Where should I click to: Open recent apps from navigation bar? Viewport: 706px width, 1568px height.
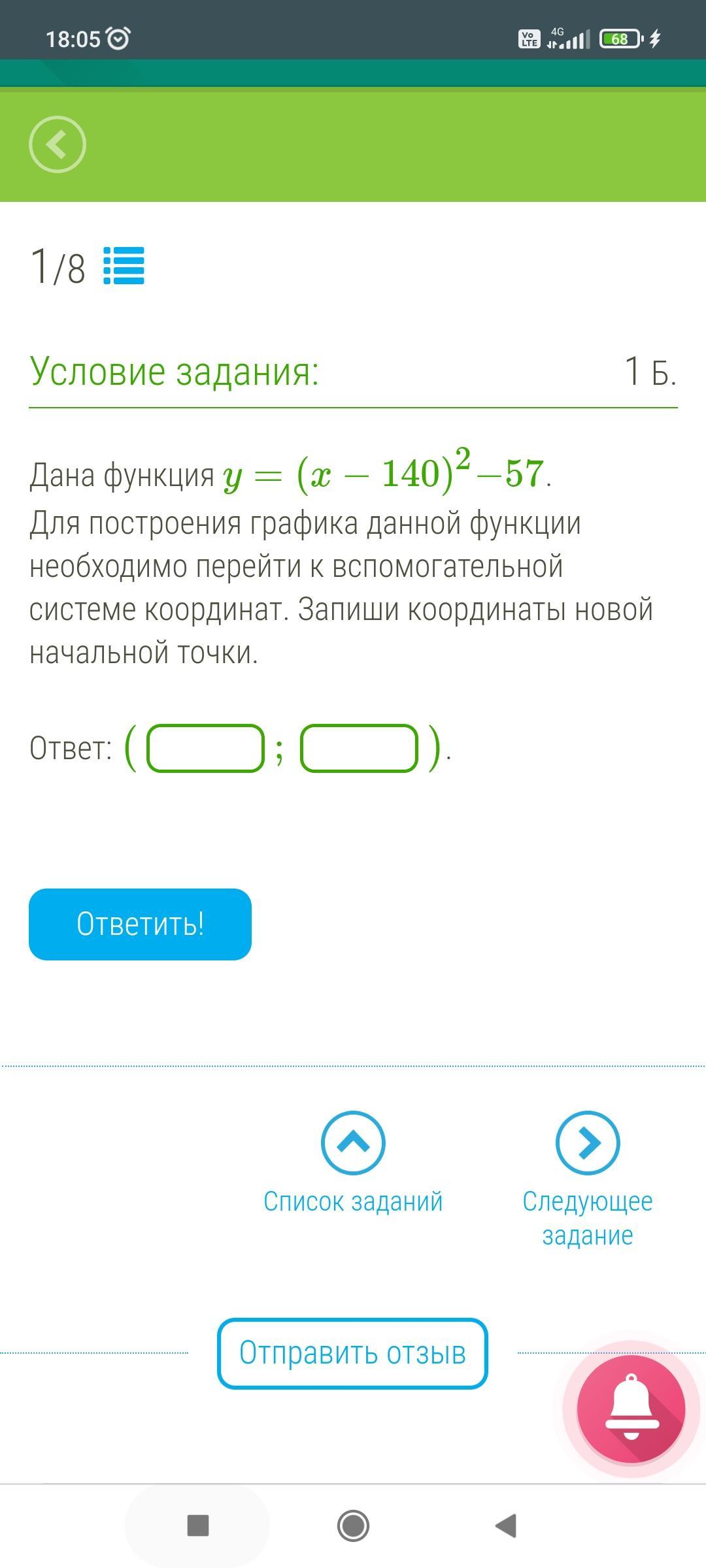coord(198,1526)
